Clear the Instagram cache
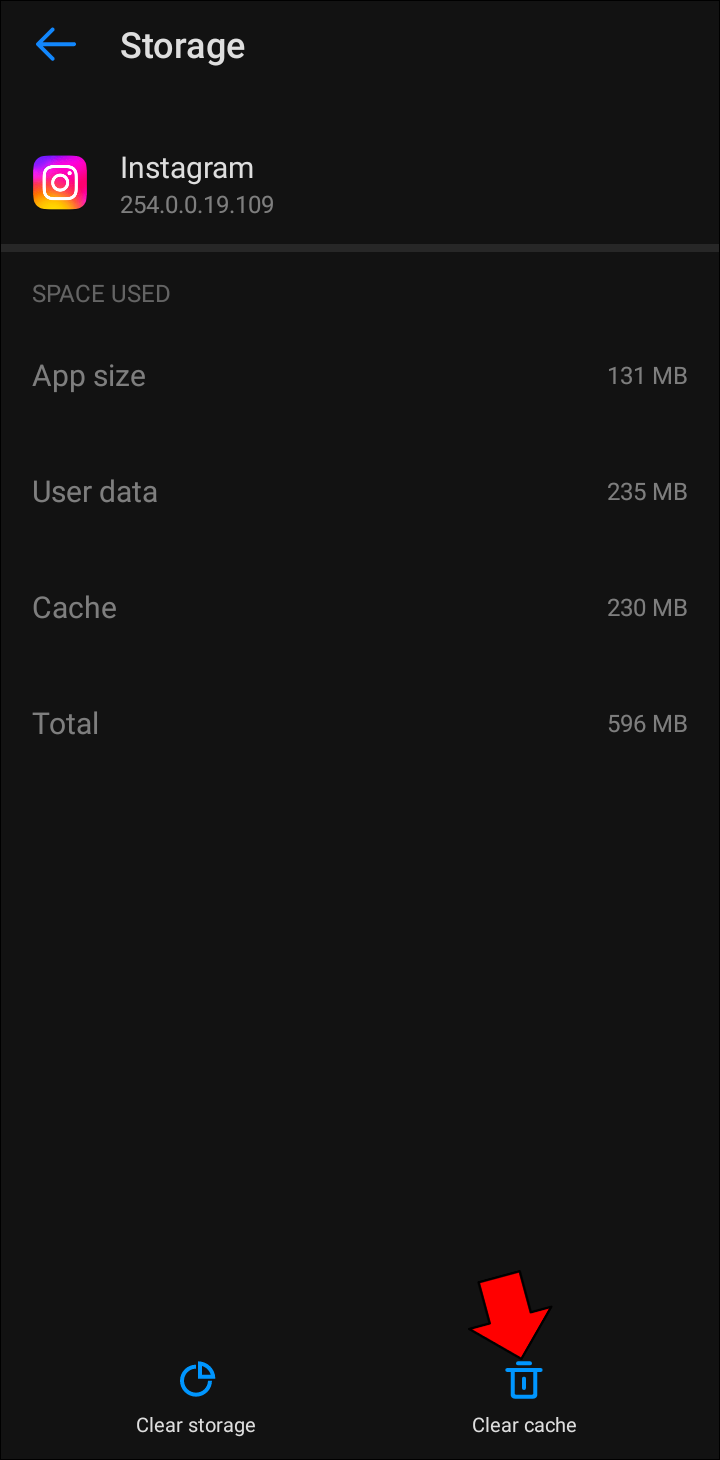Screen dimensions: 720x1460 click(524, 1397)
